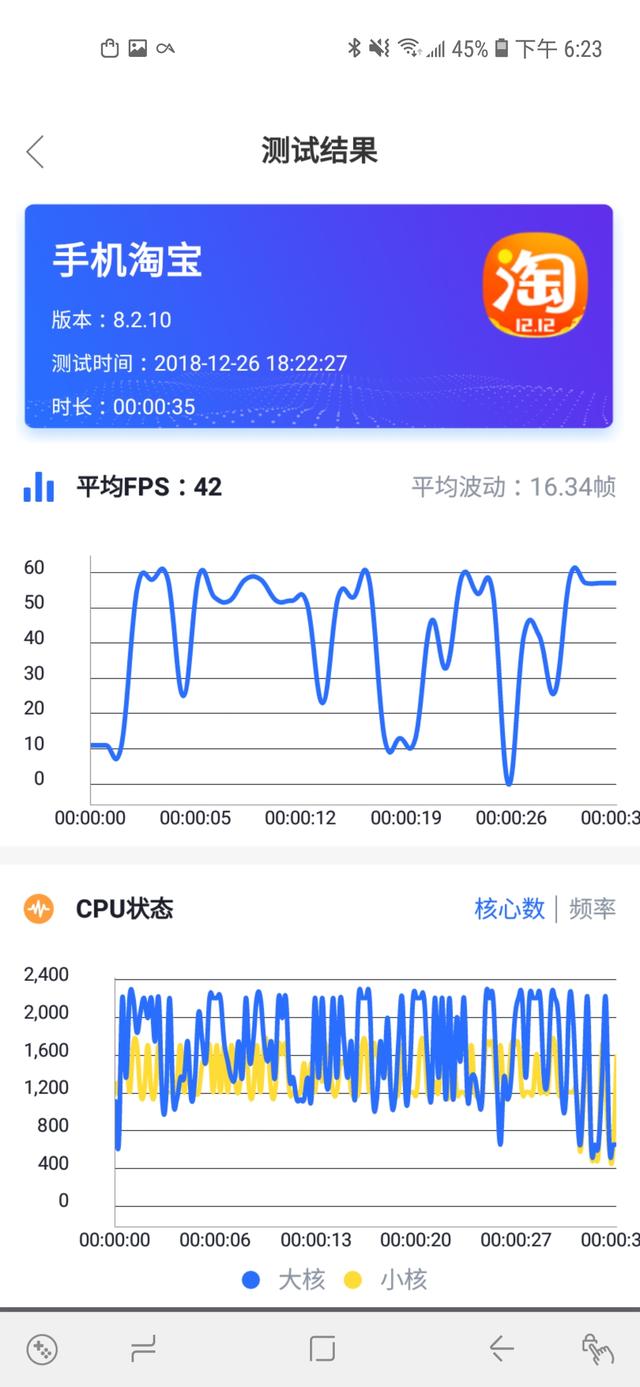The height and width of the screenshot is (1387, 640).
Task: Go back from the 测试结果 page
Action: (36, 152)
